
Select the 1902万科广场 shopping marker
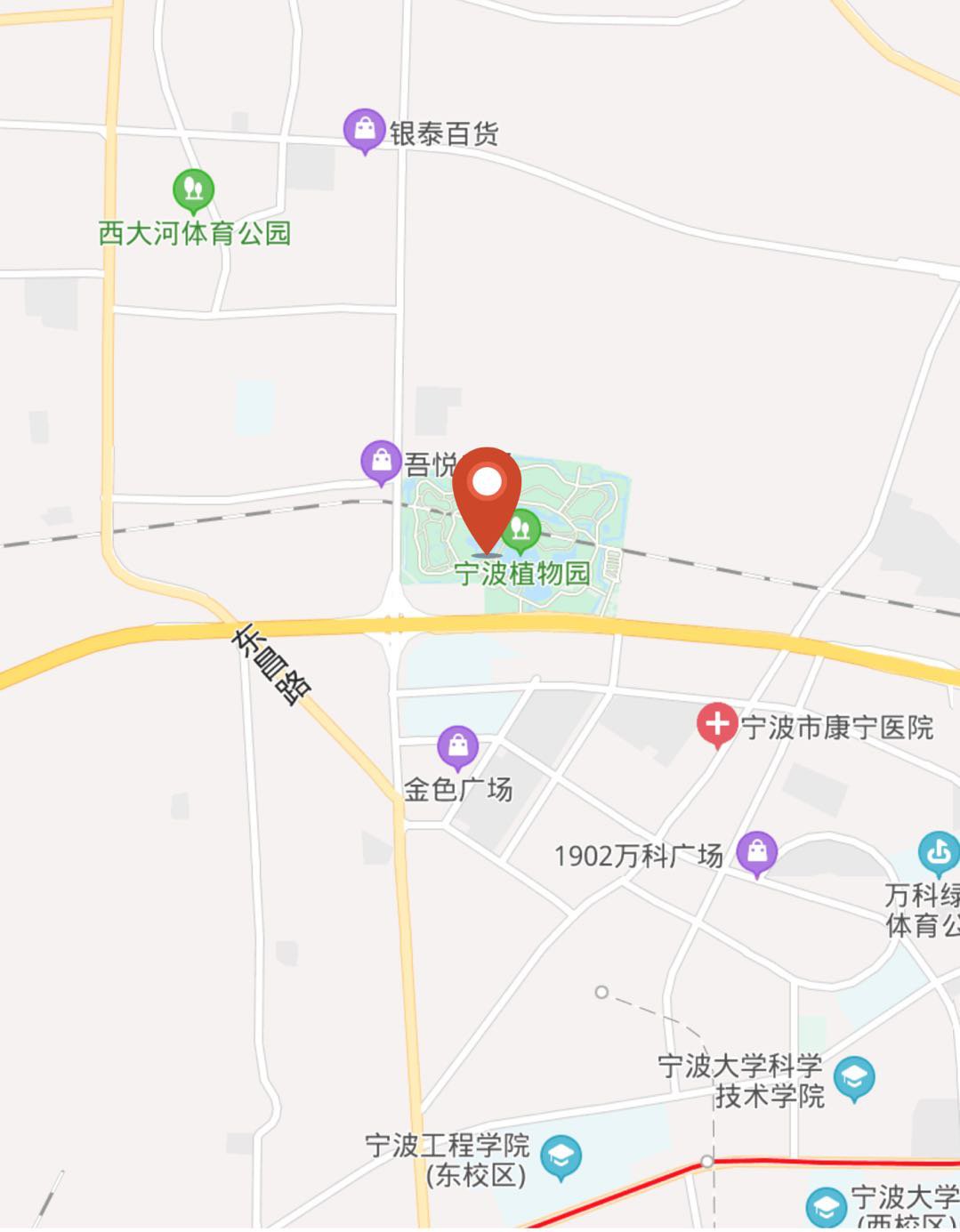757,853
